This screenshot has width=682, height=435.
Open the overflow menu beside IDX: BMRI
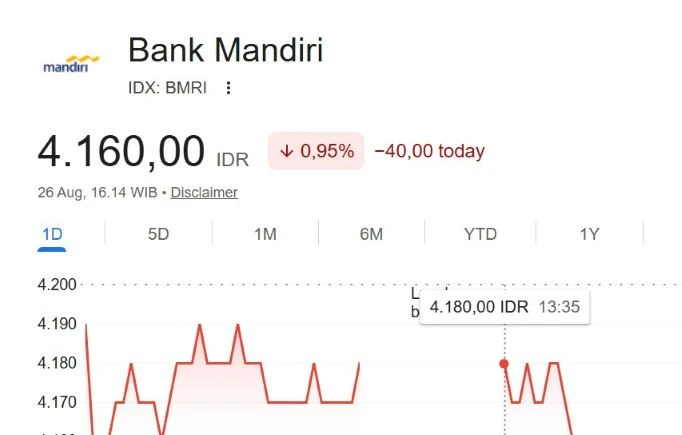(x=228, y=88)
